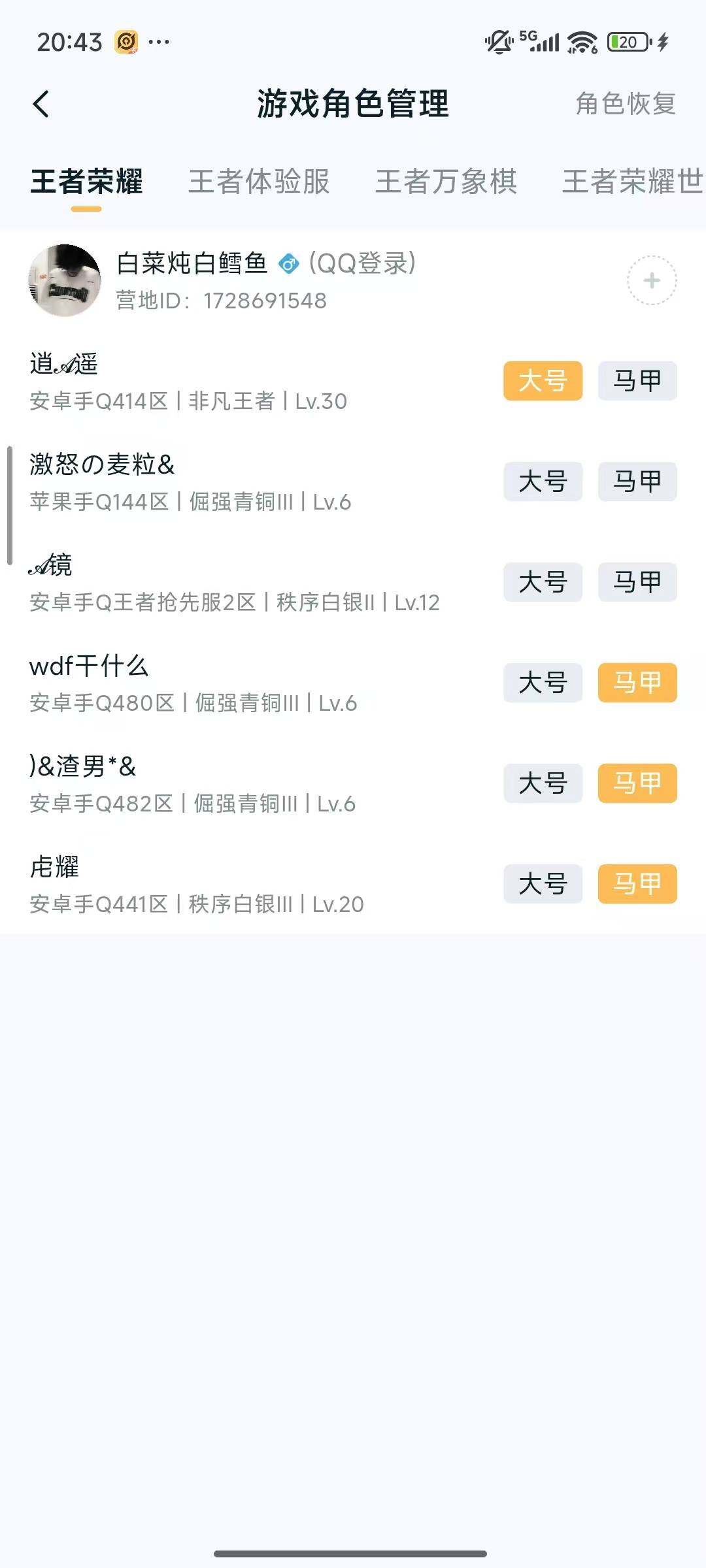Open the 王者万象棋 tab

(x=445, y=183)
